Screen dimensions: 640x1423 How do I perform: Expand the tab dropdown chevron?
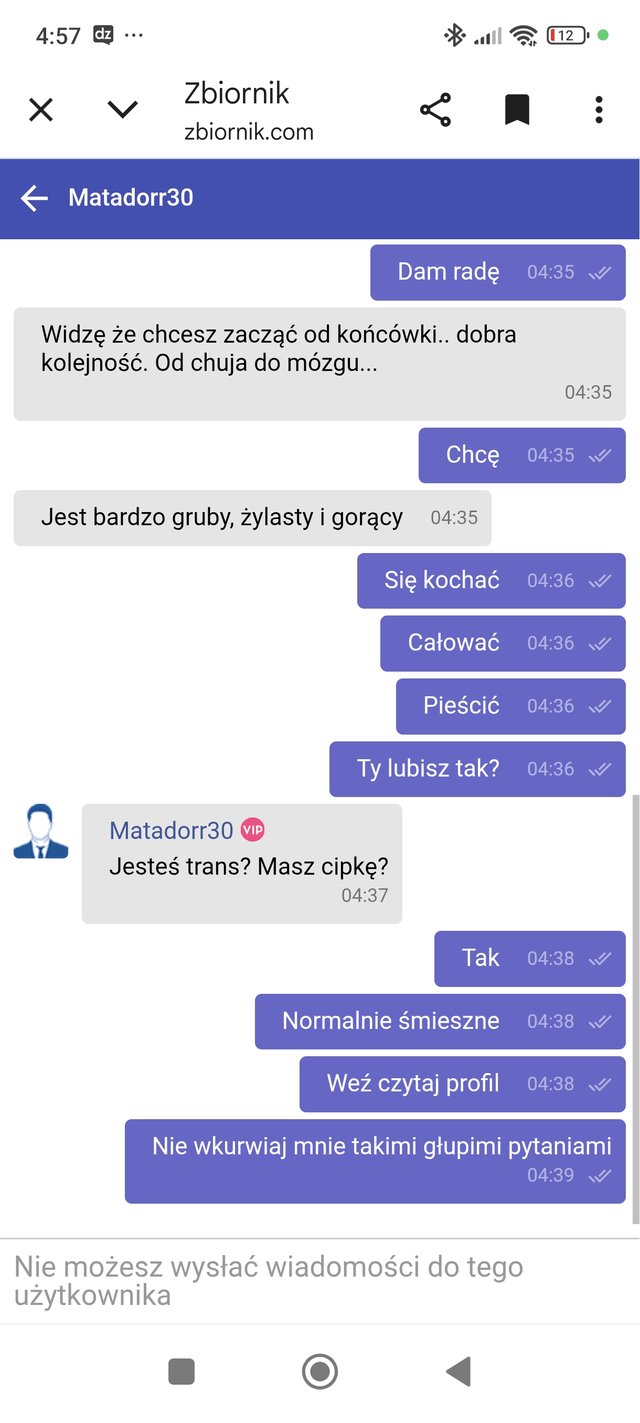[122, 110]
